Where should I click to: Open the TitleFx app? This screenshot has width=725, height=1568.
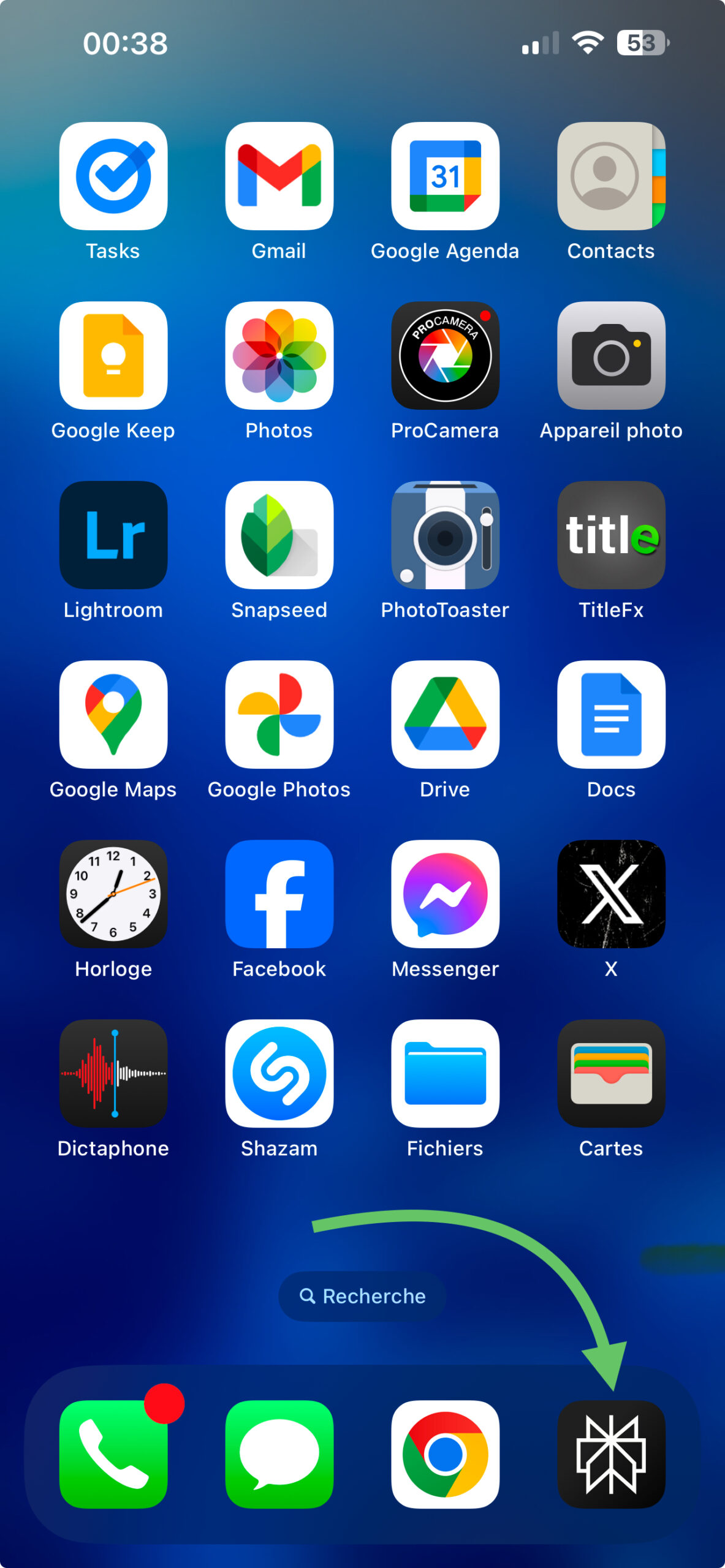point(612,535)
